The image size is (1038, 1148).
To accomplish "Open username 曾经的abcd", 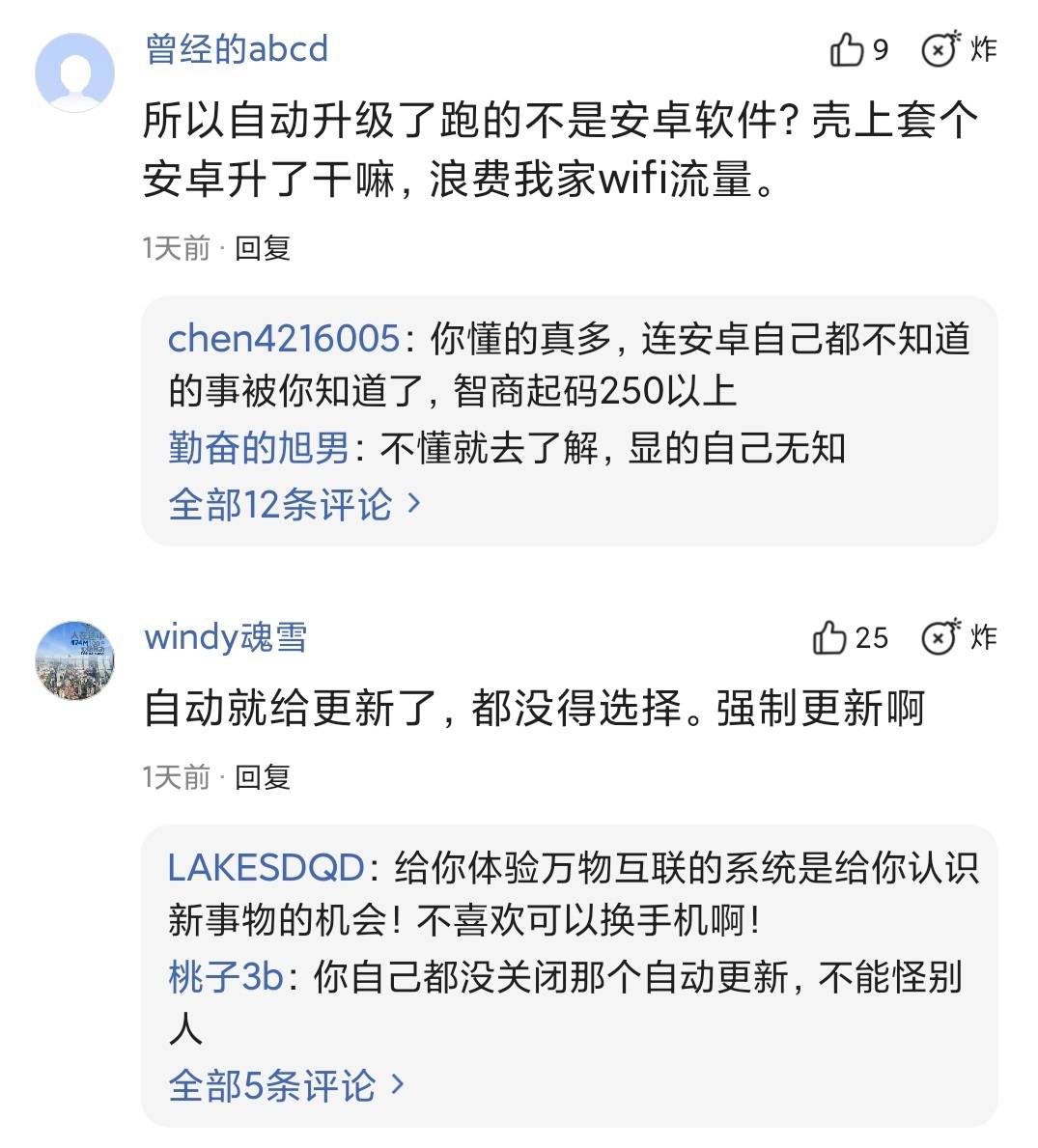I will coord(238,48).
